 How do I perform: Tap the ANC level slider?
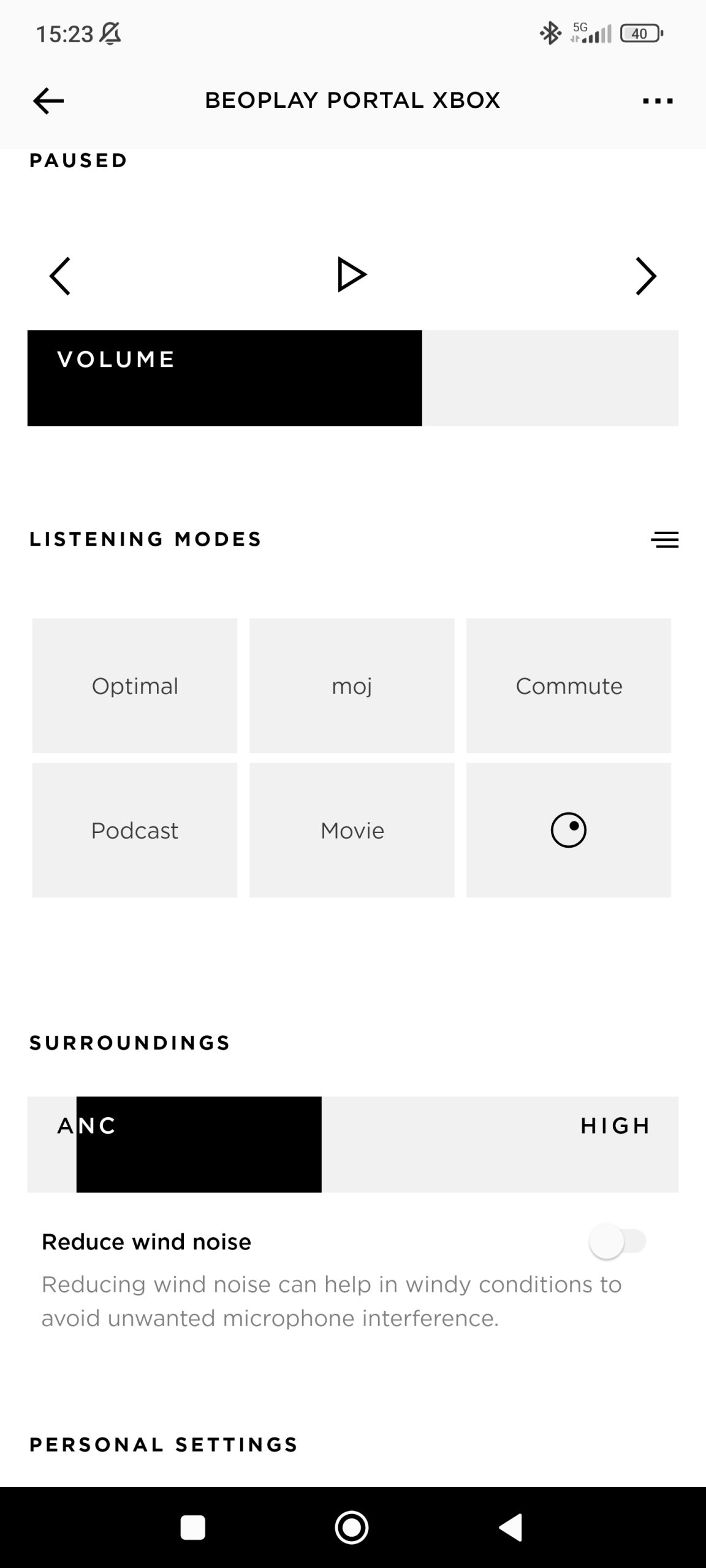352,1144
